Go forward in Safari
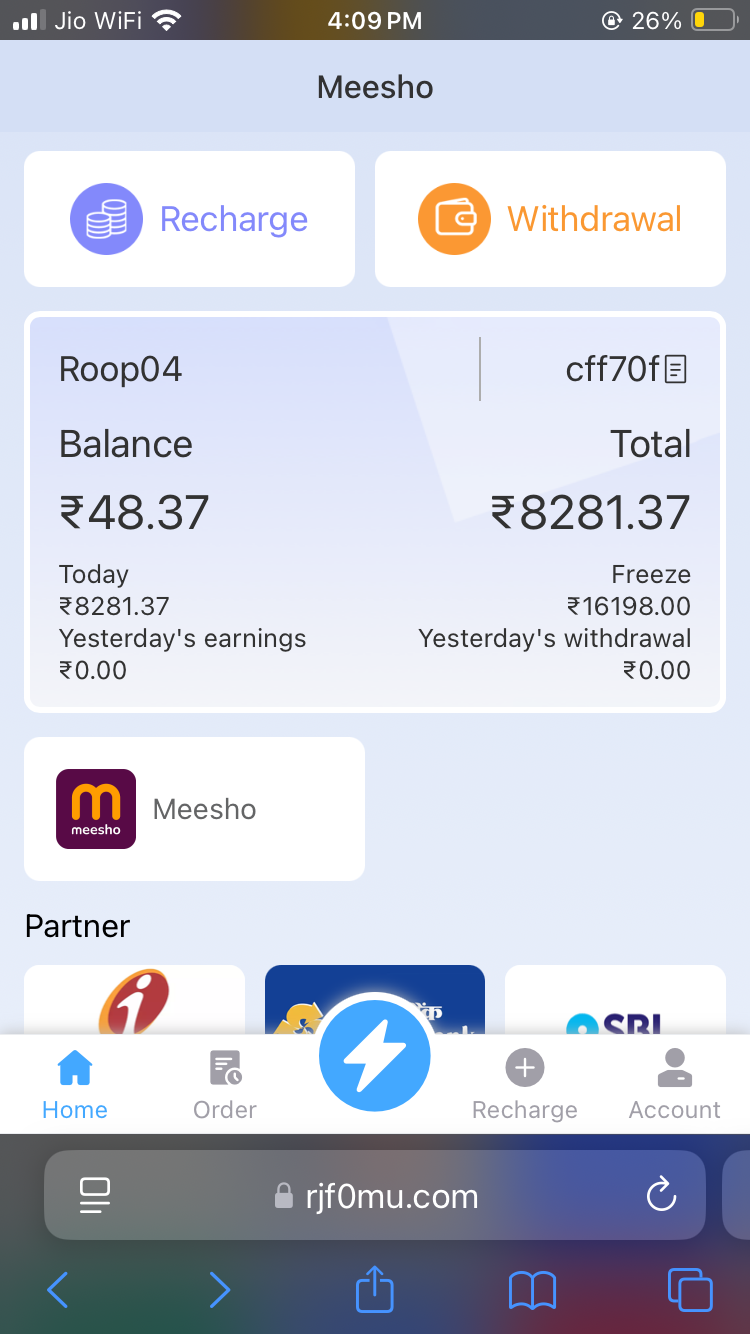750x1334 pixels. pyautogui.click(x=219, y=1290)
